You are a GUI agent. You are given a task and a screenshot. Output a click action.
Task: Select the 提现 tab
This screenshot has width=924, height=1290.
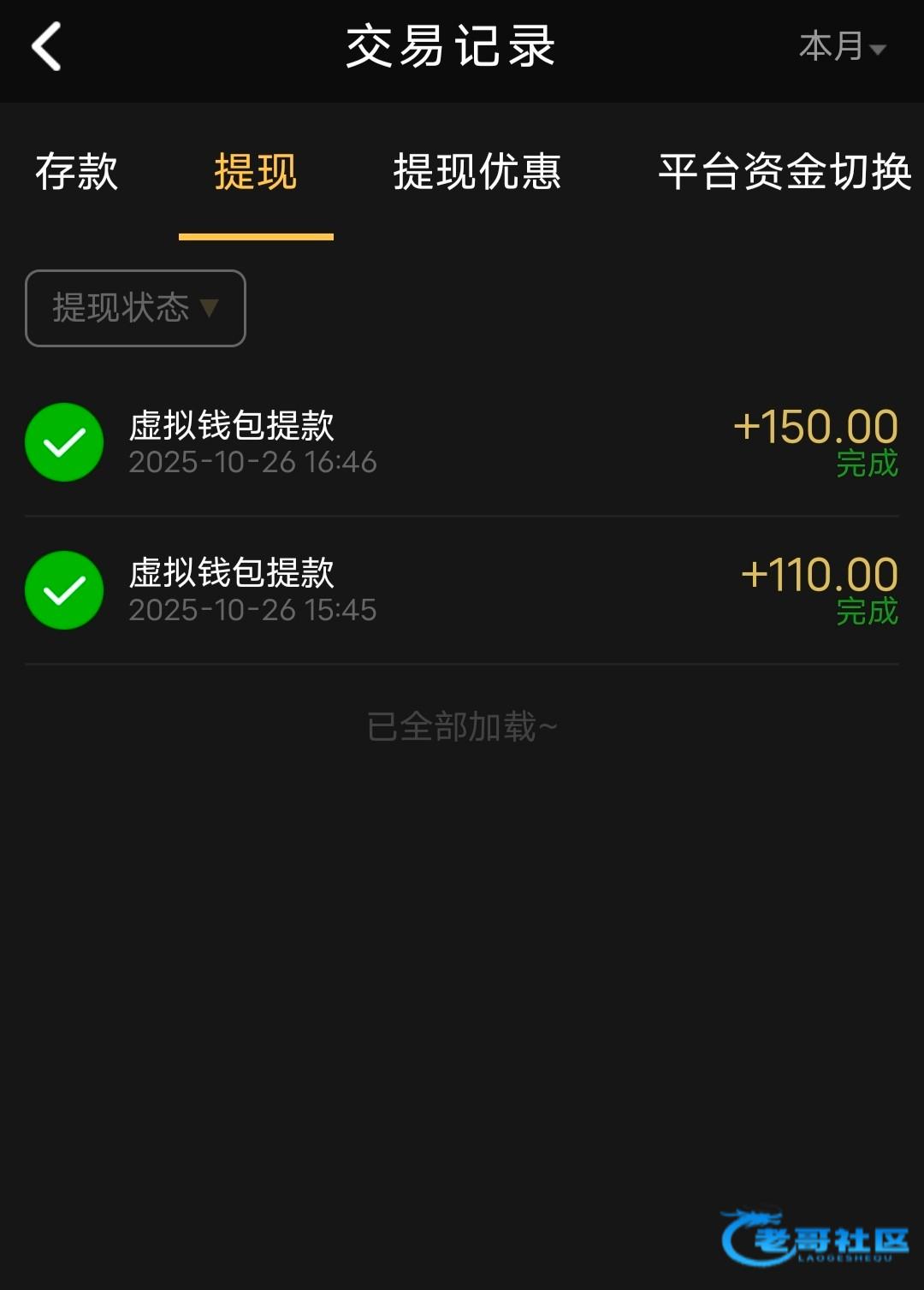256,172
